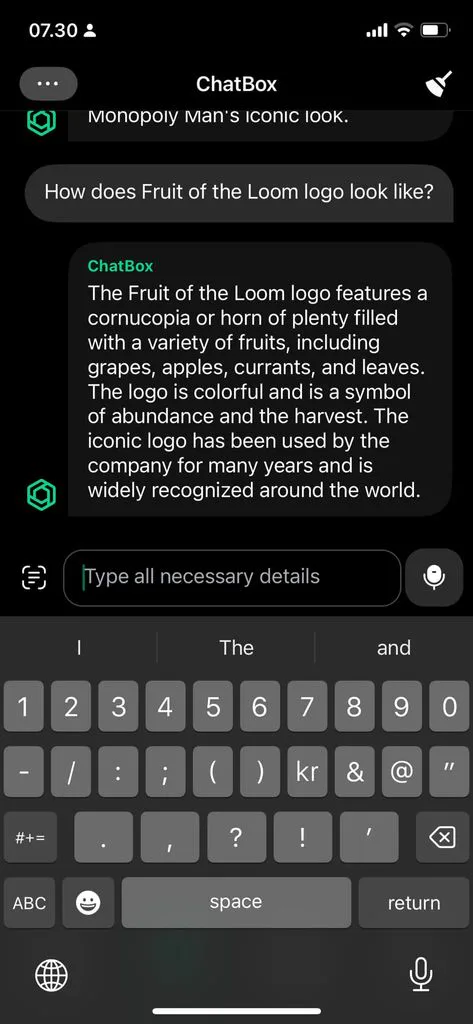The image size is (473, 1024).
Task: Hit the backspace key on the keyboard
Action: (x=441, y=838)
